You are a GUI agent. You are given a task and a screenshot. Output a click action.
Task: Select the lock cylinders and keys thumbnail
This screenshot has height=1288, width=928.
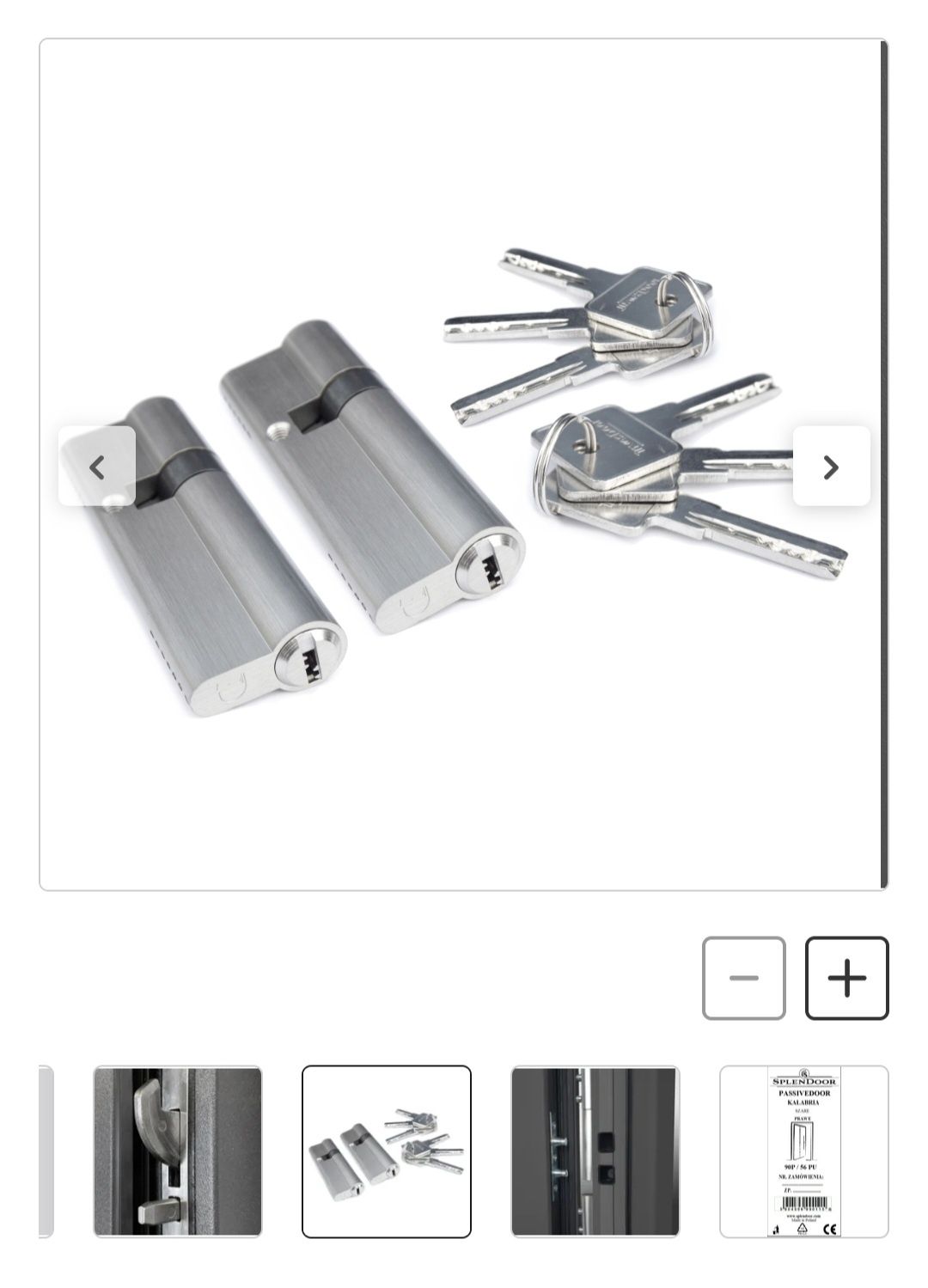(x=387, y=1151)
